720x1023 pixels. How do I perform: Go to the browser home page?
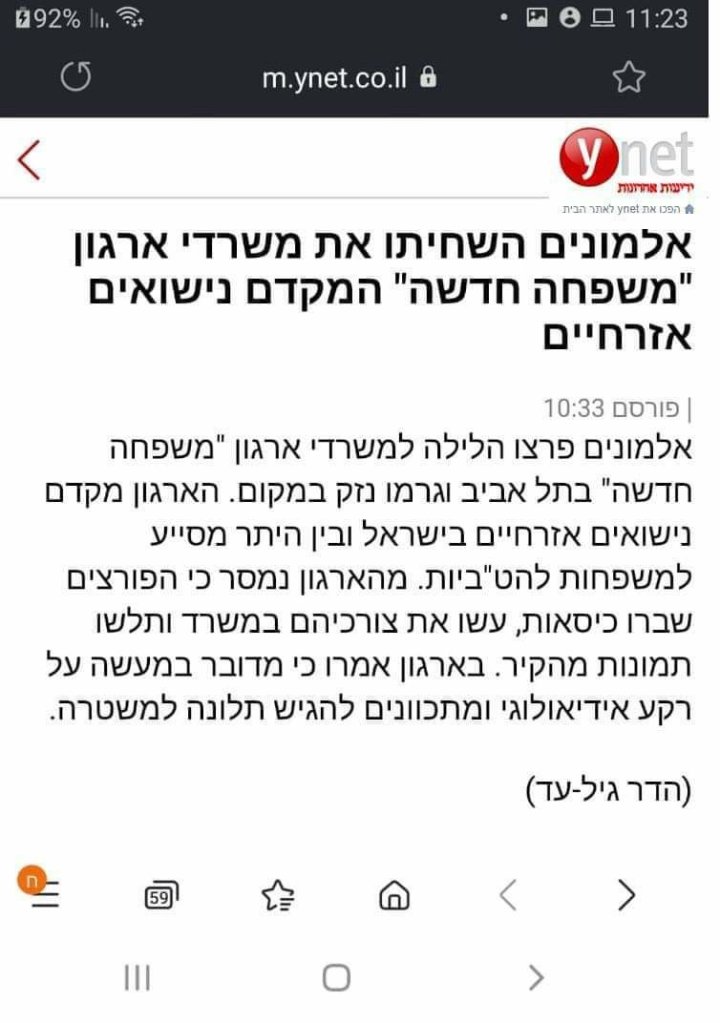(394, 895)
